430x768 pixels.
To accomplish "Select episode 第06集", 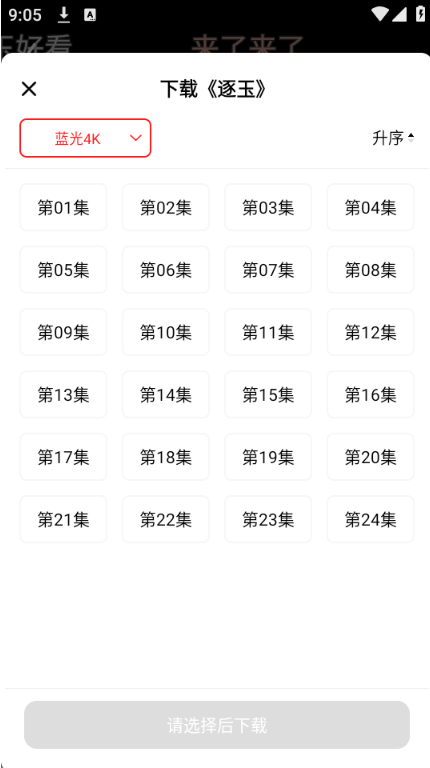I will click(166, 269).
